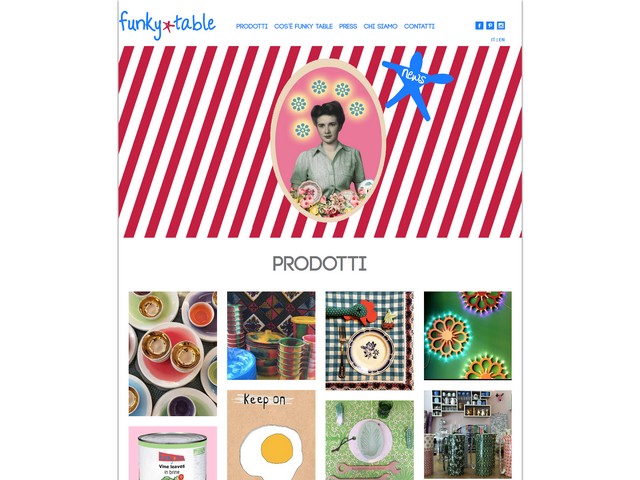Go to the Contatti page
Screen dimensions: 640x480
pos(419,26)
